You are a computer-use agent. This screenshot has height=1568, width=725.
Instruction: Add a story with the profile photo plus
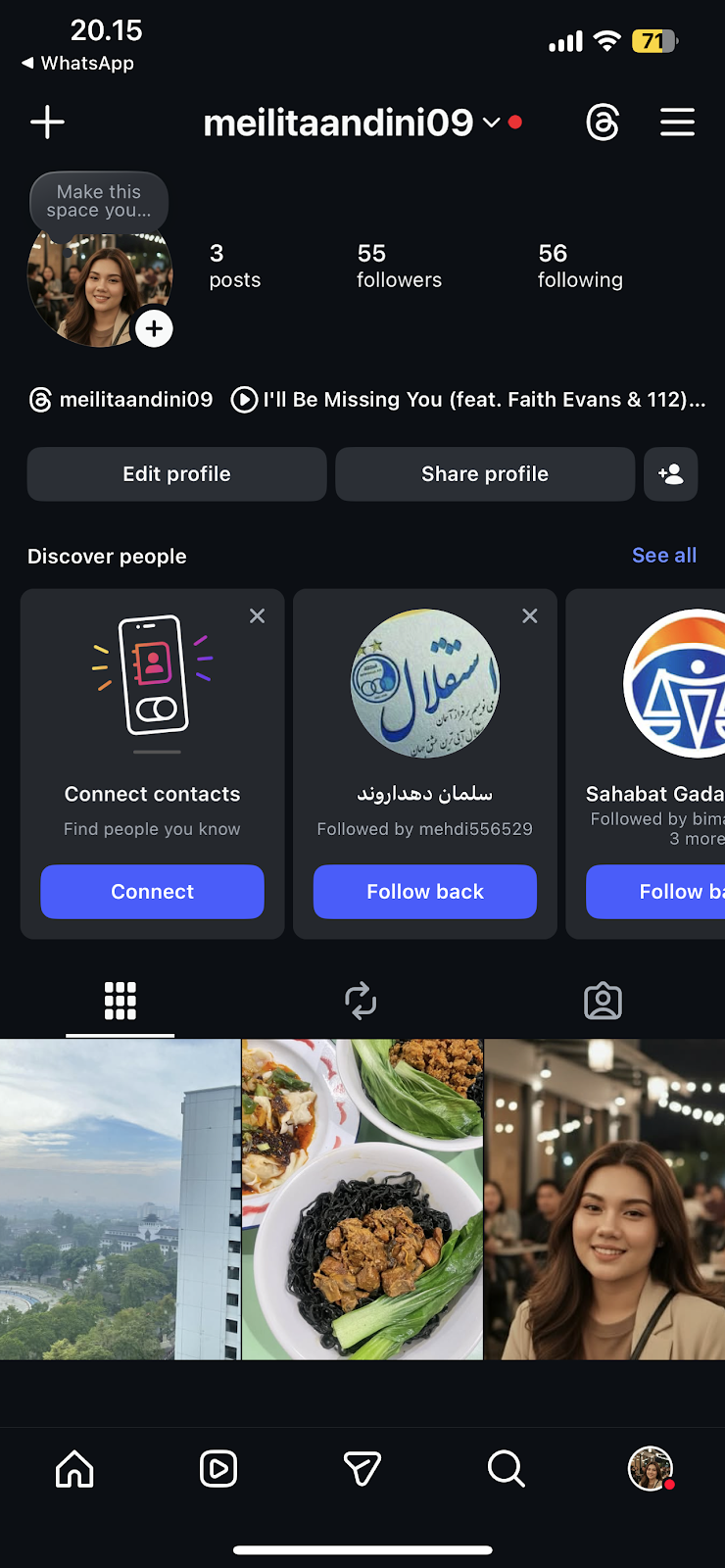point(154,329)
